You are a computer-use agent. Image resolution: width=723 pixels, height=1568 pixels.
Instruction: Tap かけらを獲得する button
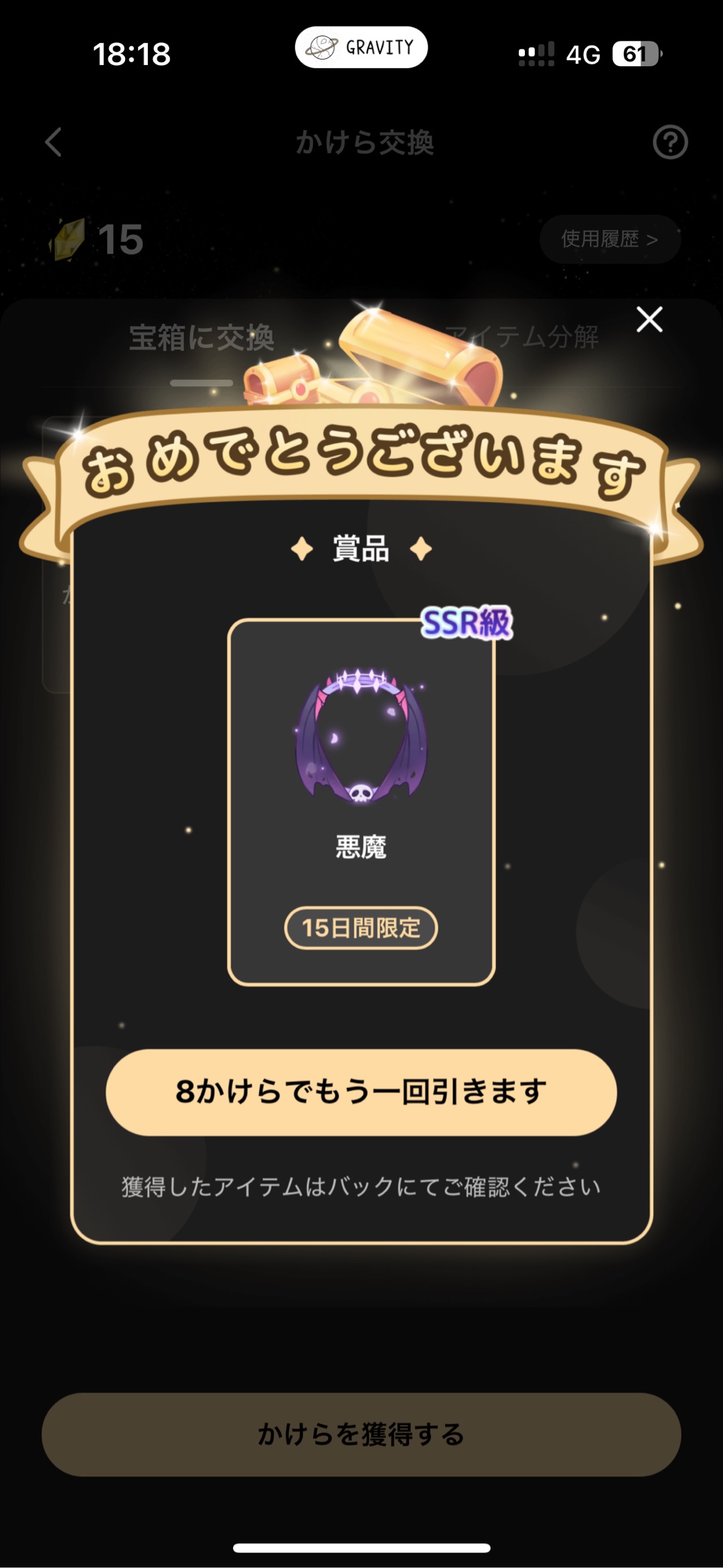361,1434
